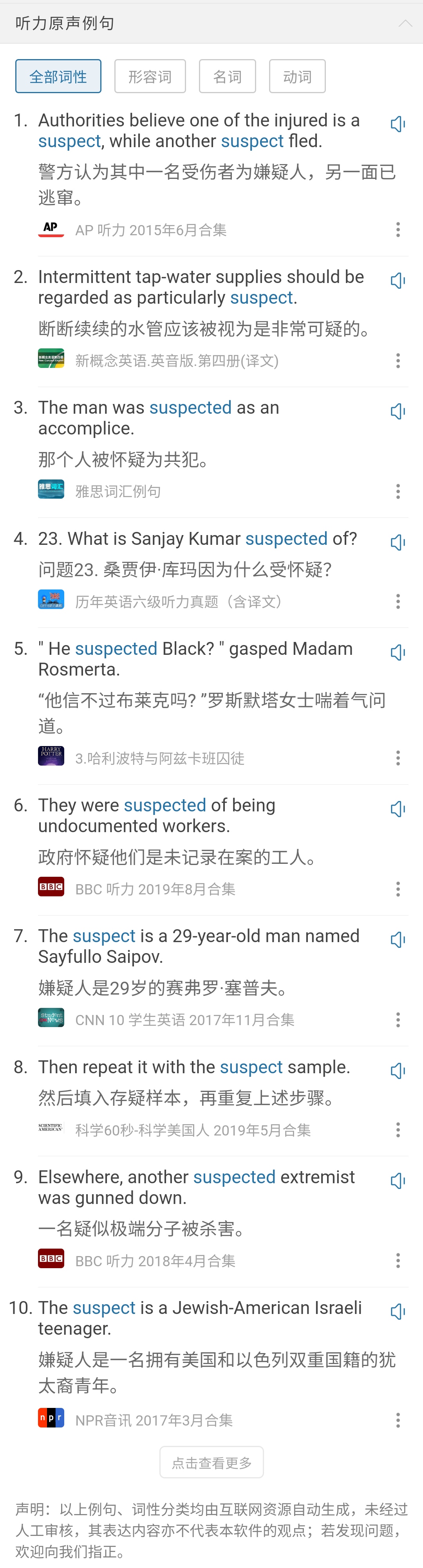Play audio for the Madam Rosmerta sentence

point(398,652)
